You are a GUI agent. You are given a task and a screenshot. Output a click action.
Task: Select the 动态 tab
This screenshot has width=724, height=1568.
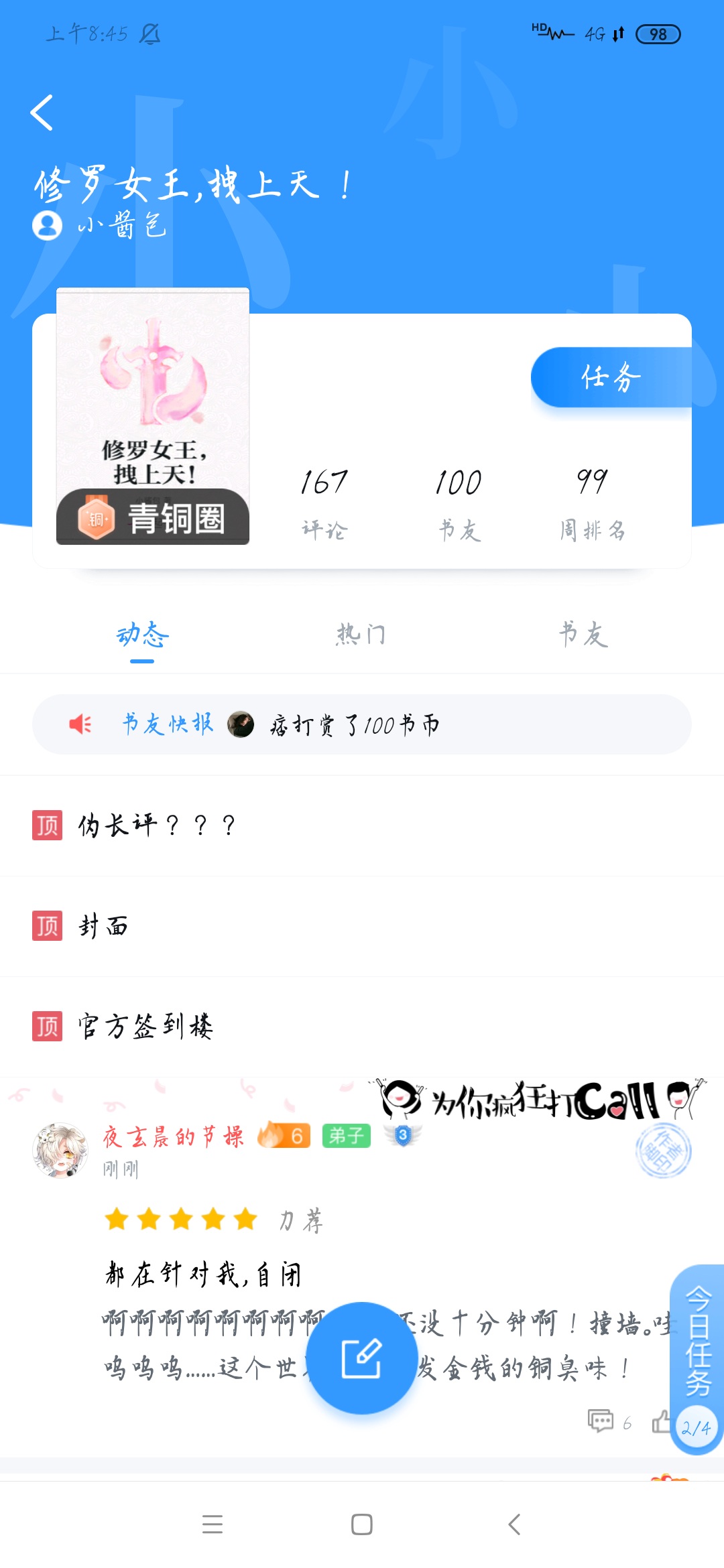point(142,635)
